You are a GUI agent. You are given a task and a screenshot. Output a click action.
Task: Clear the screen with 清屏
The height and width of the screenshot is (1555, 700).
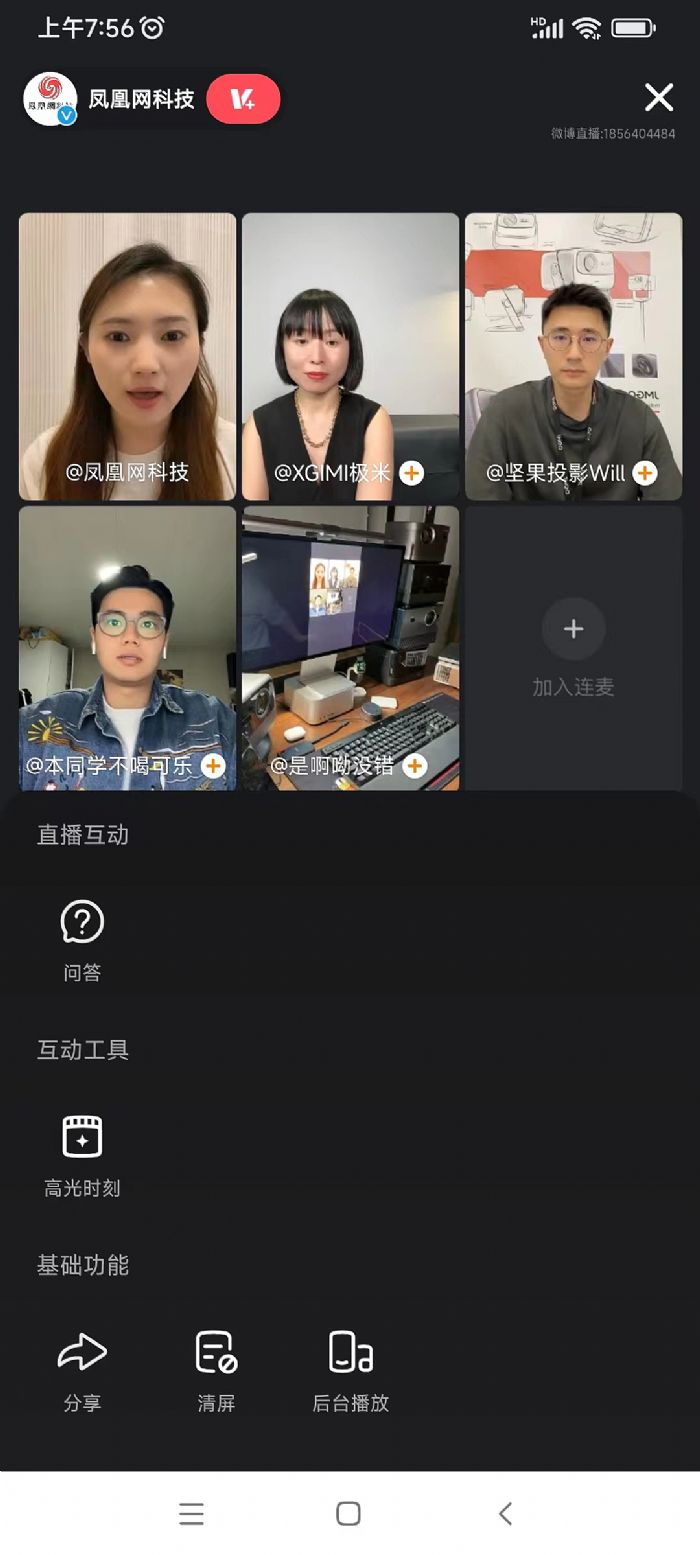click(216, 1370)
